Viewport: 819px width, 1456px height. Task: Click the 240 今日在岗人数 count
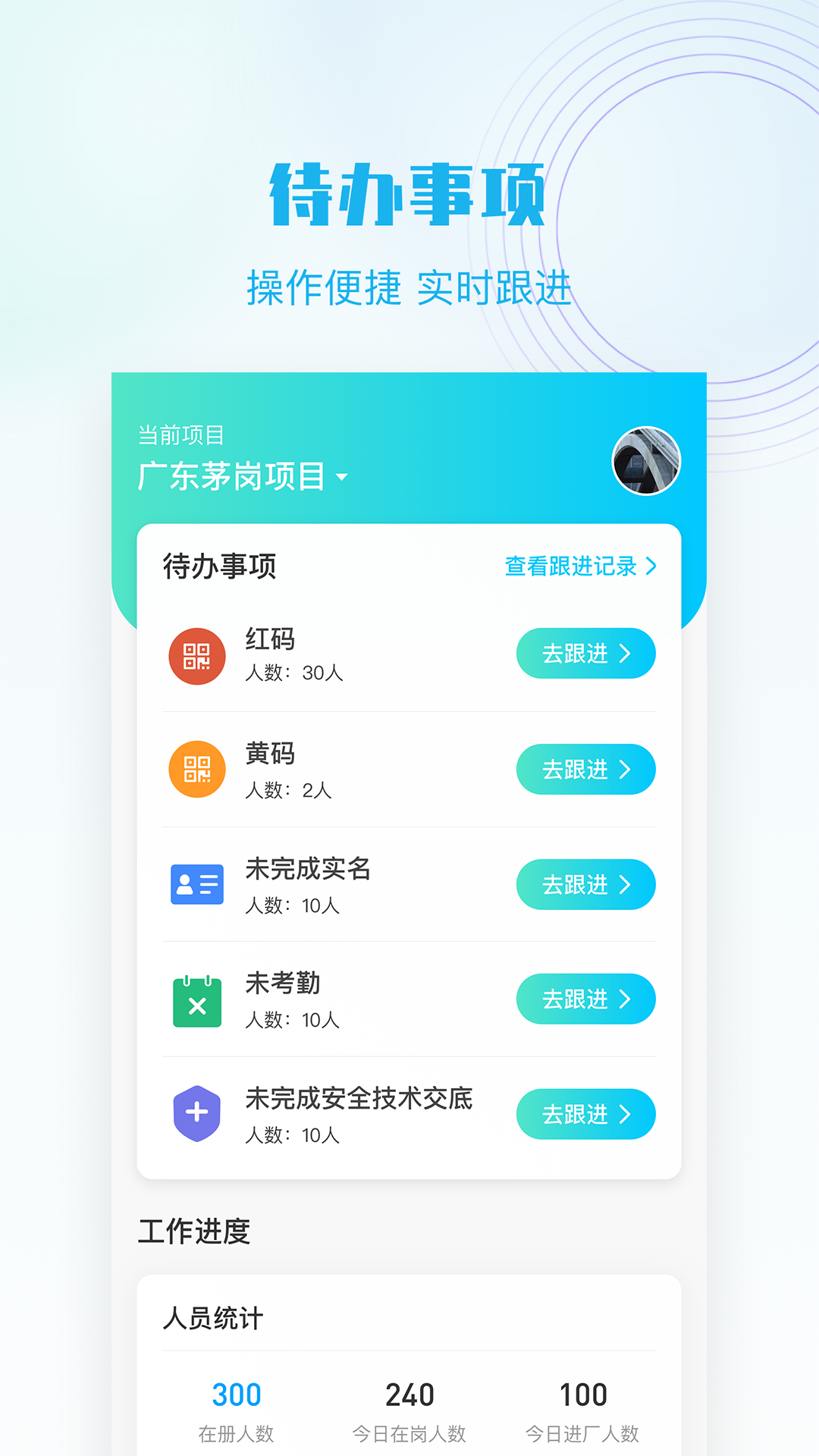click(x=409, y=1395)
